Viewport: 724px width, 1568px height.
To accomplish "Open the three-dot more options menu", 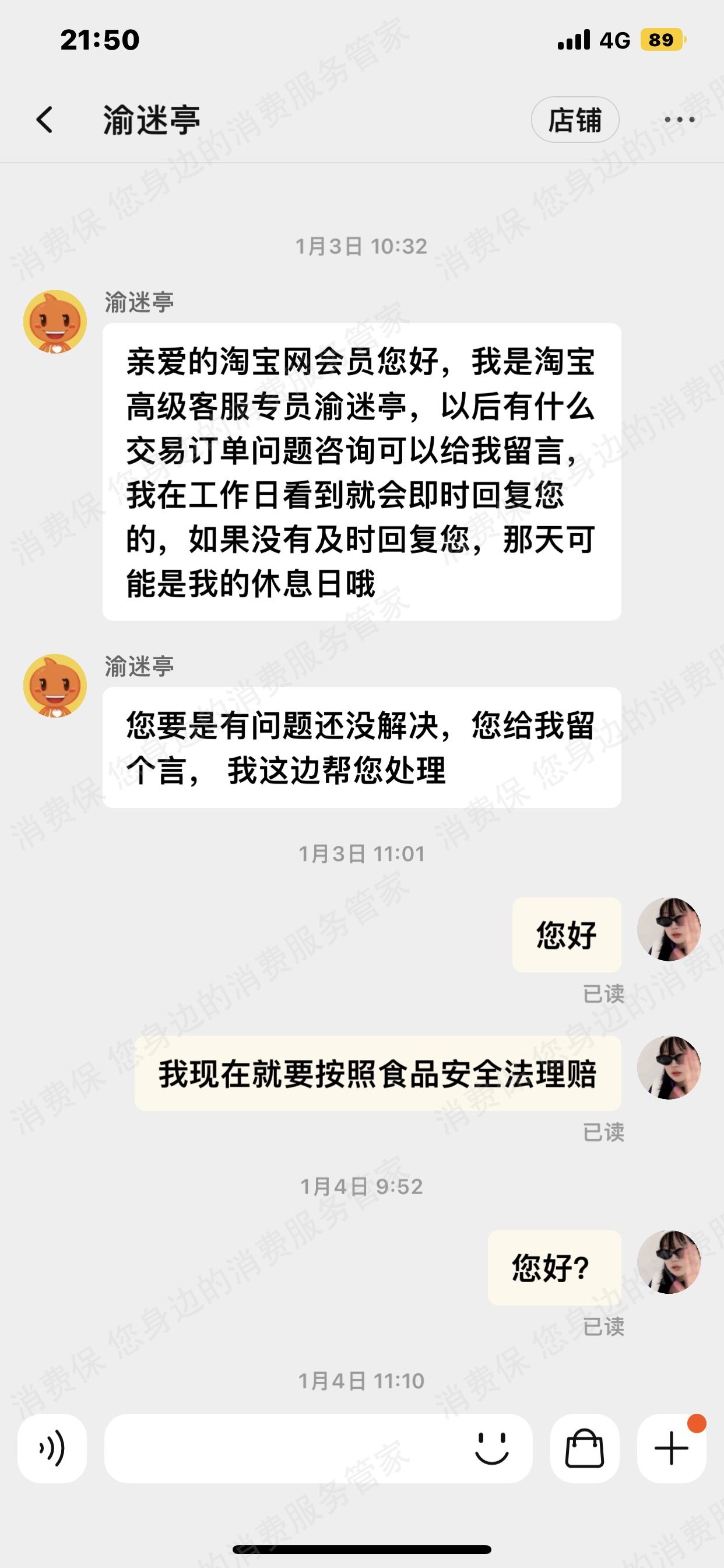I will point(679,120).
